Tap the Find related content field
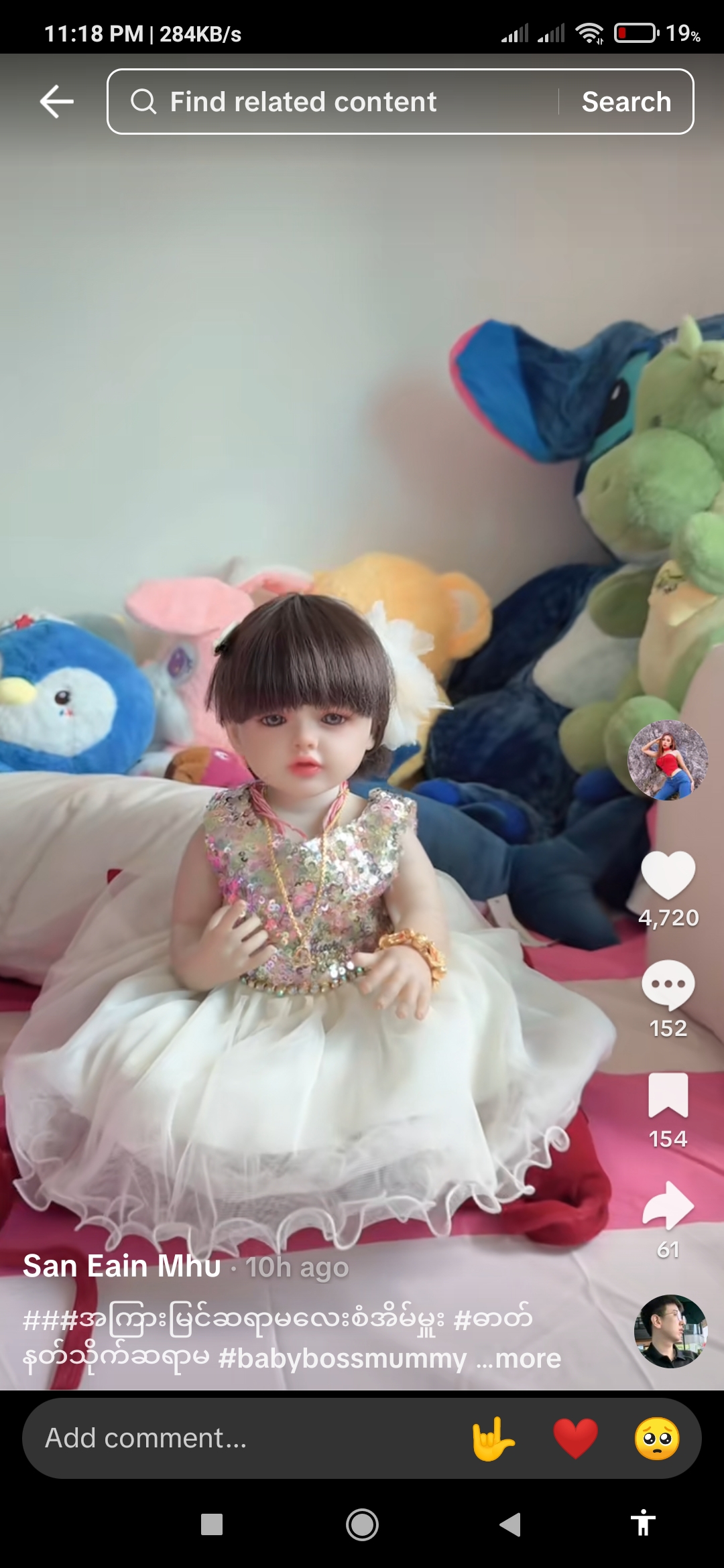Screen dimensions: 724x1568 (x=333, y=102)
